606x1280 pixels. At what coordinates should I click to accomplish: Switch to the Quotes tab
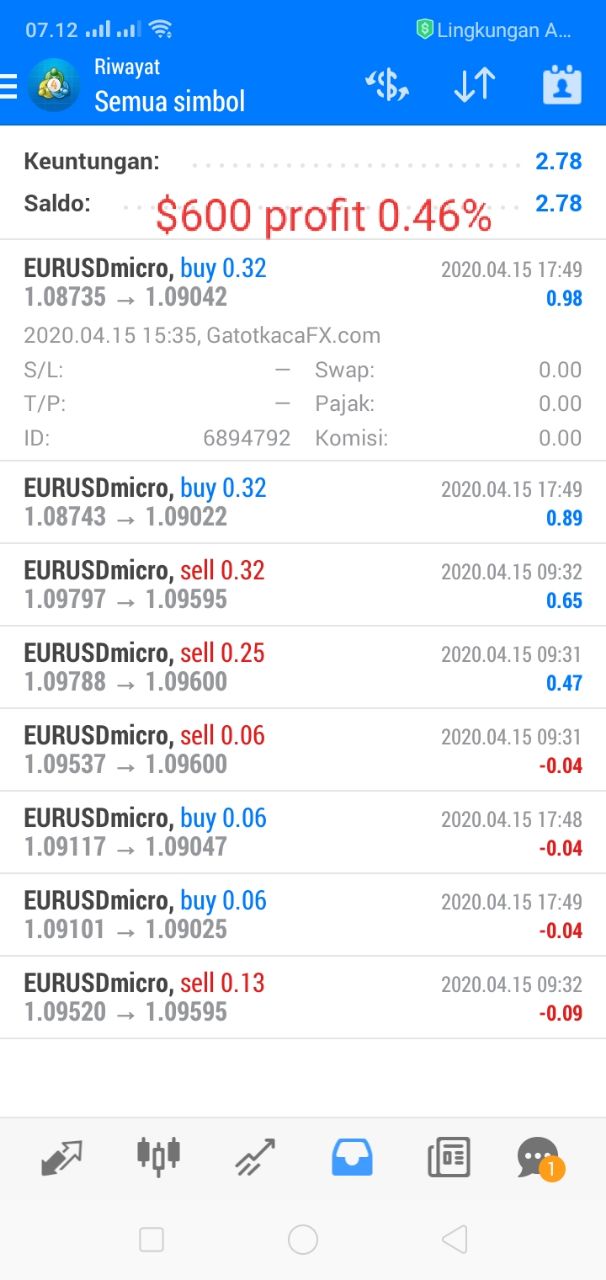point(62,1158)
